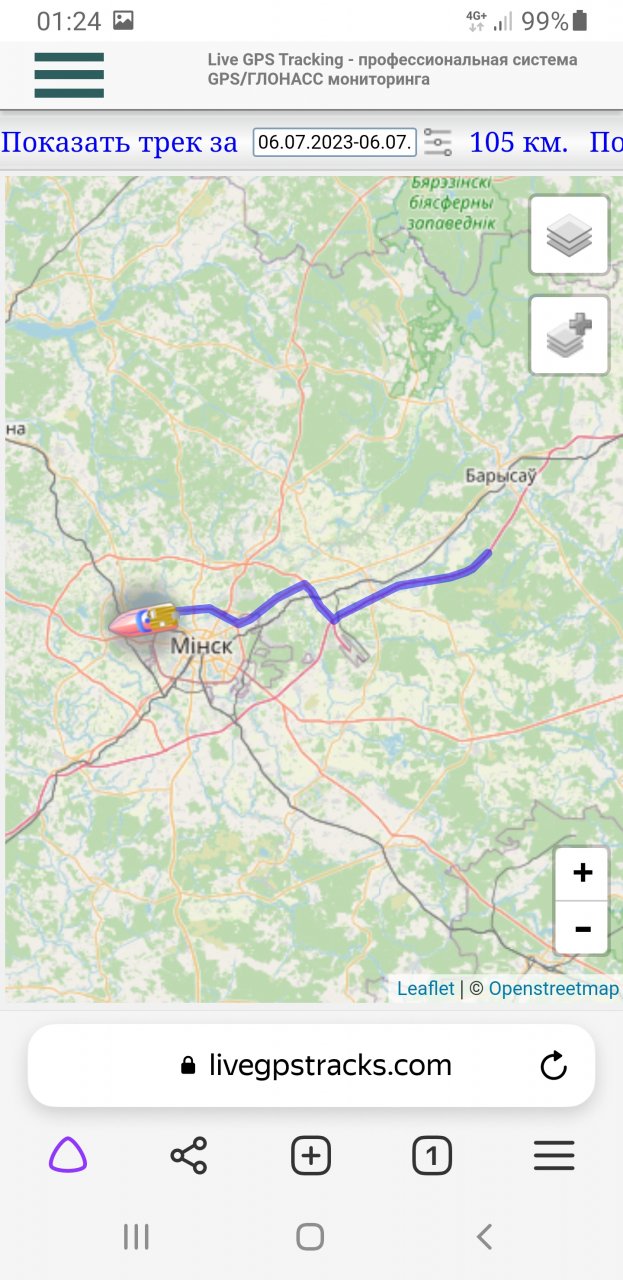623x1280 pixels.
Task: Open the browser menu
Action: pyautogui.click(x=553, y=1156)
